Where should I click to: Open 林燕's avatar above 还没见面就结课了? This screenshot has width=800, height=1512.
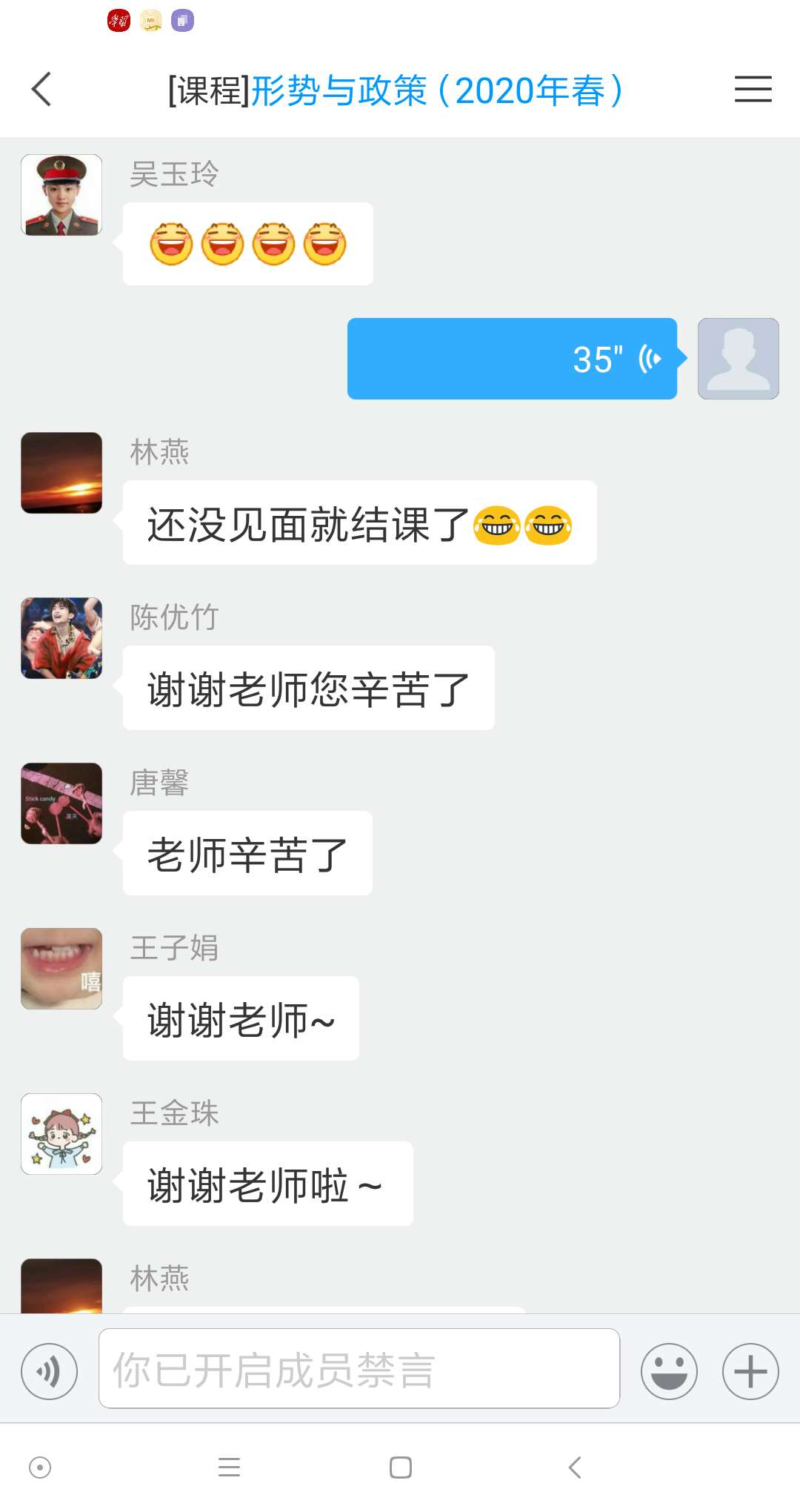pos(61,473)
